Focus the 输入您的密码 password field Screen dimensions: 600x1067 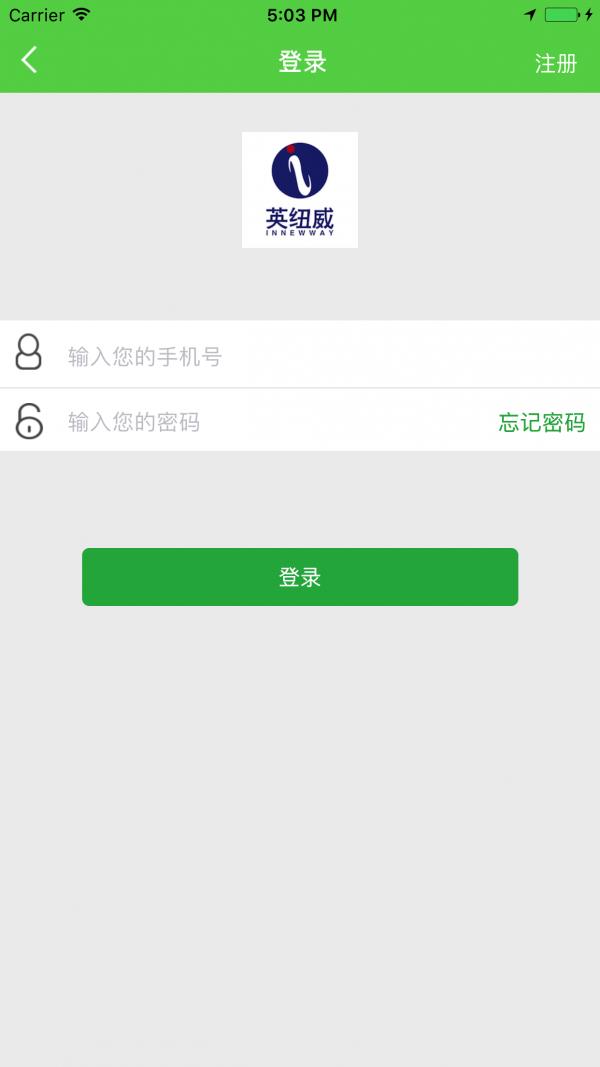(x=276, y=422)
